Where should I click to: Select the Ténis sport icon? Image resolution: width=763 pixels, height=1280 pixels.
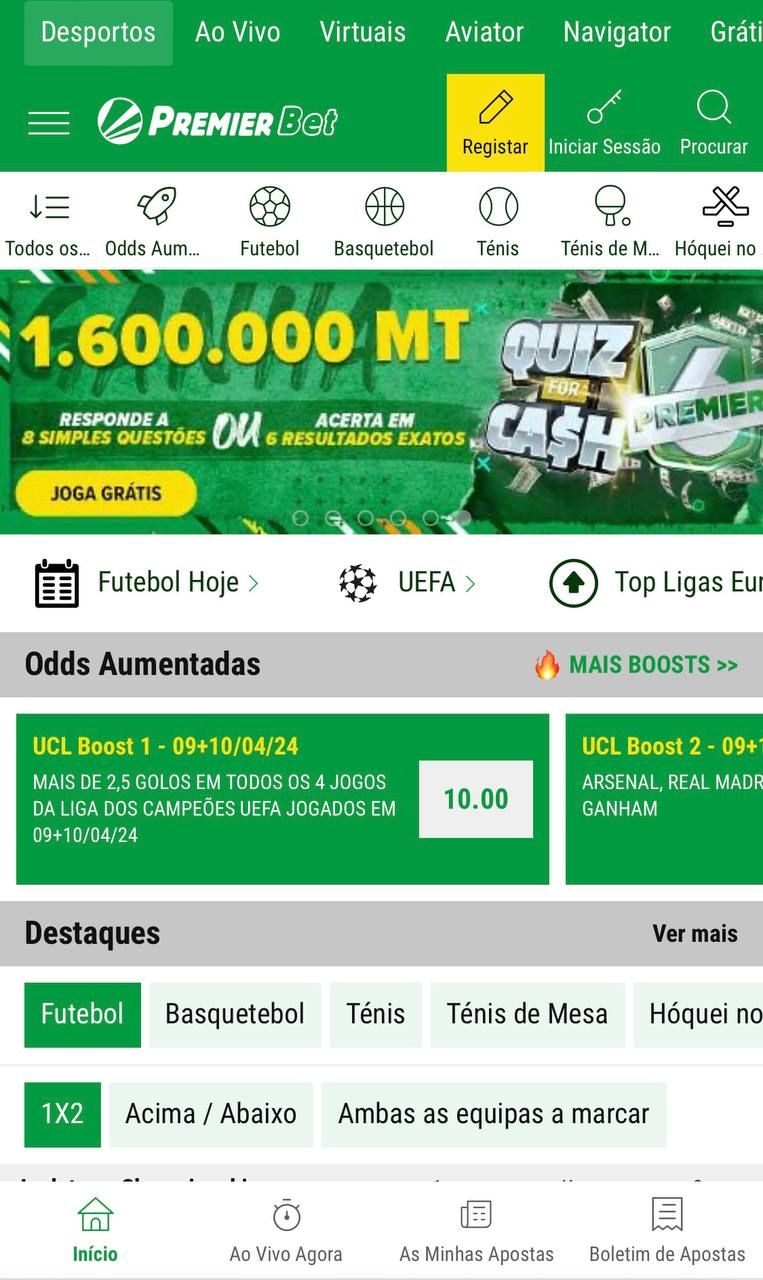click(498, 222)
